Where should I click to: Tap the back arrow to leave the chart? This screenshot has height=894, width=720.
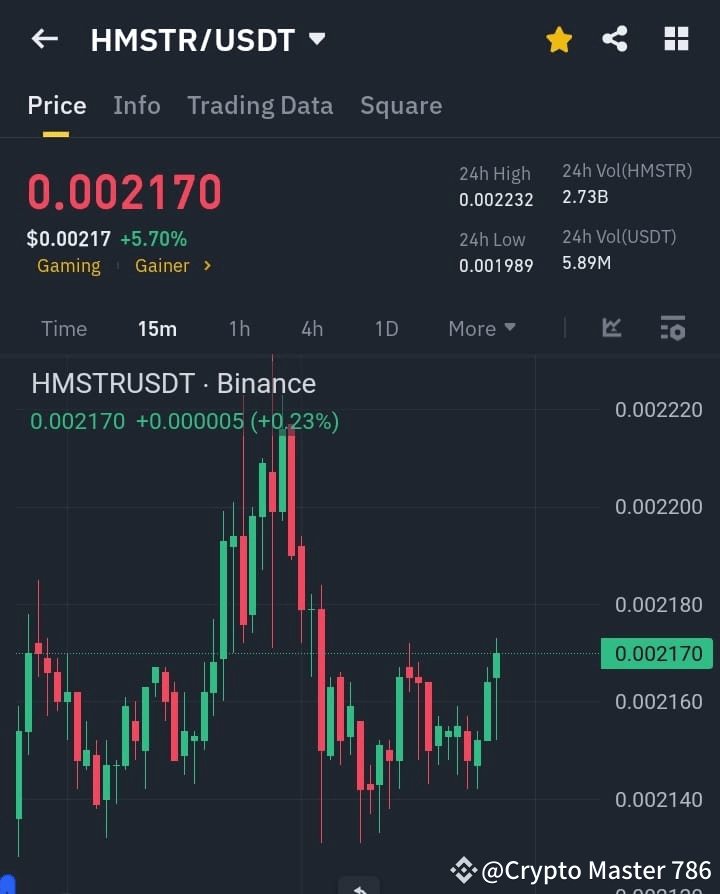[44, 39]
